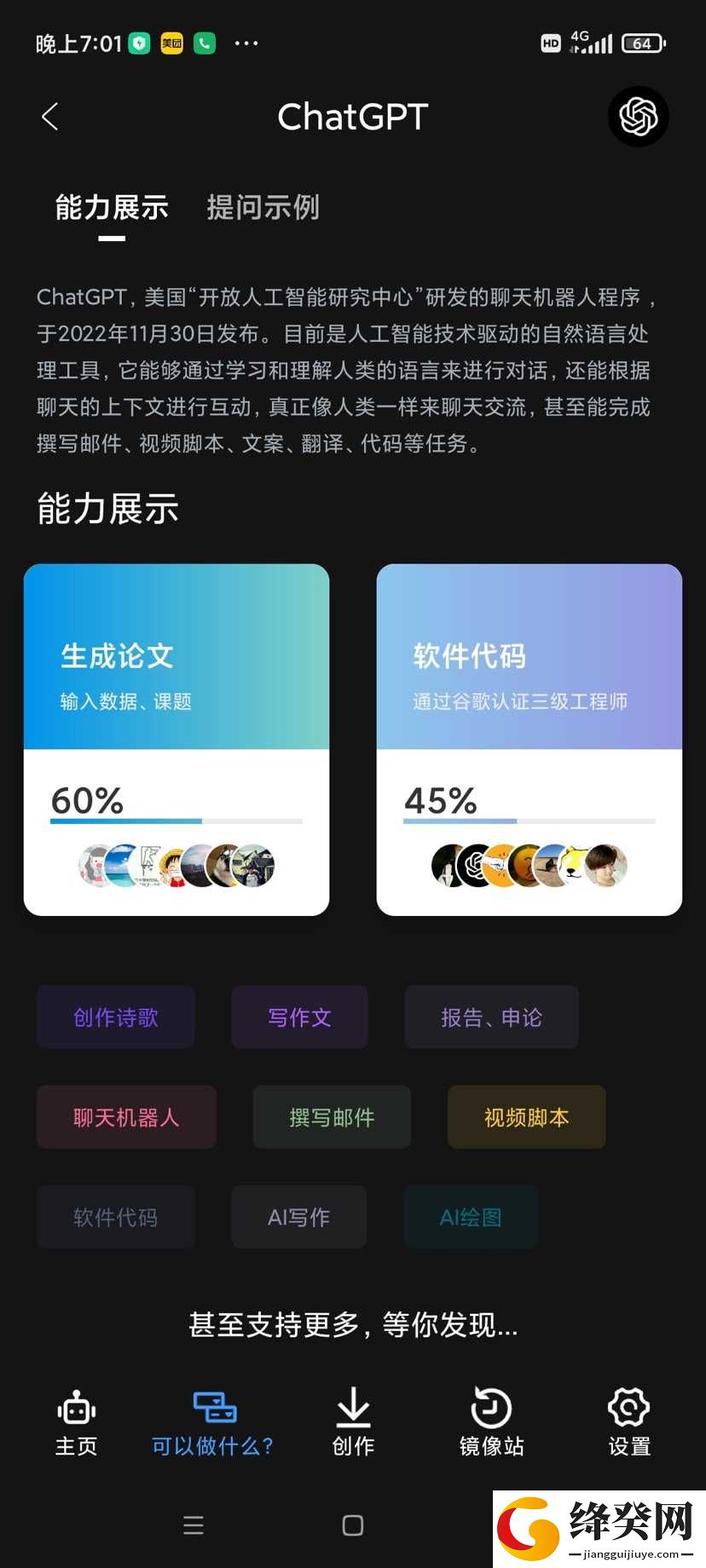
Task: Tap the 报告、申论 chip
Action: click(491, 1017)
